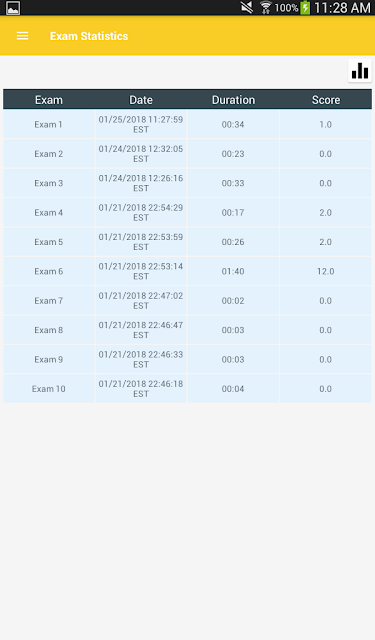
Task: Select the Exam 6 row
Action: coord(188,271)
